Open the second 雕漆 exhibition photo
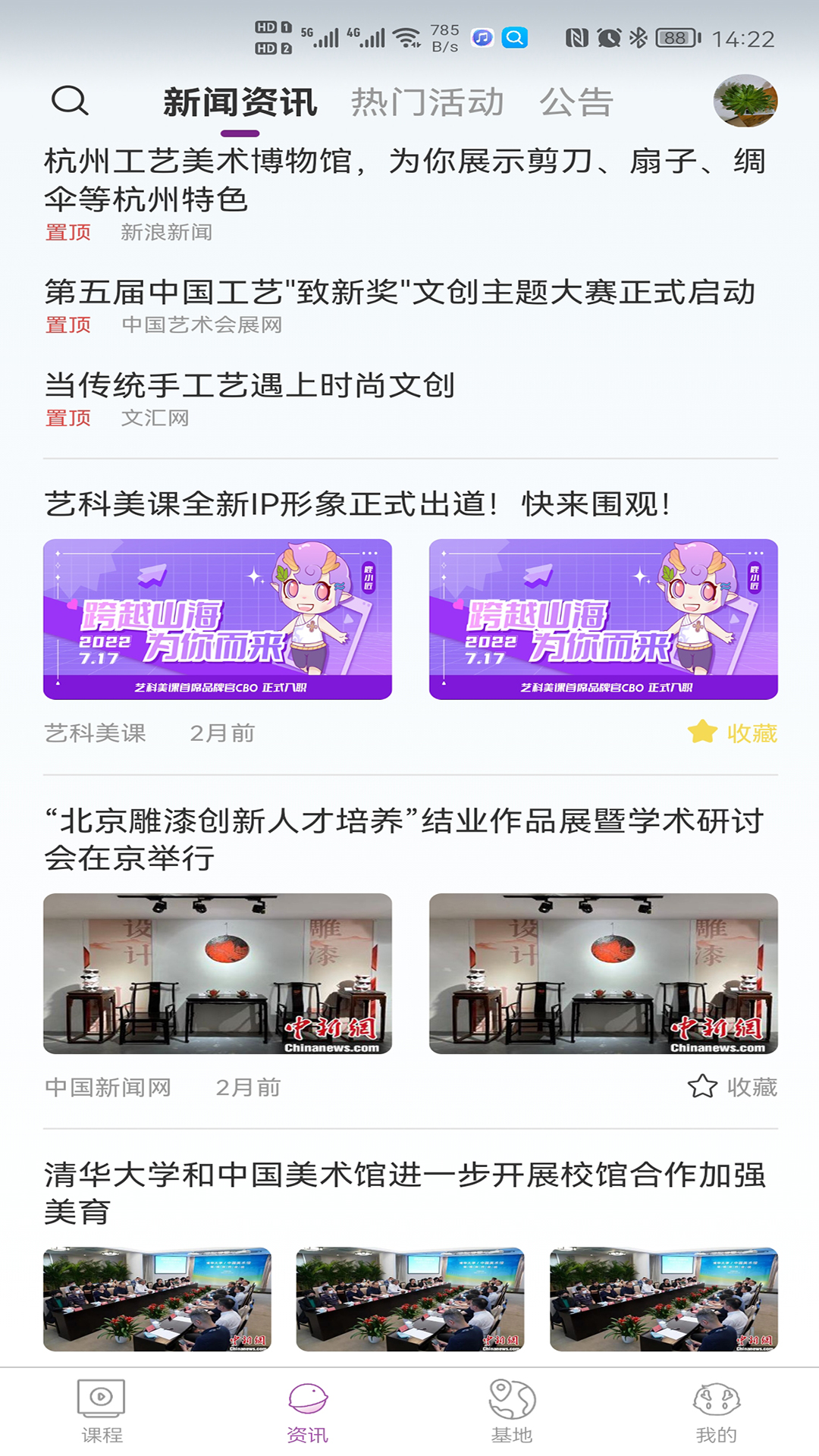819x1456 pixels. (x=603, y=974)
